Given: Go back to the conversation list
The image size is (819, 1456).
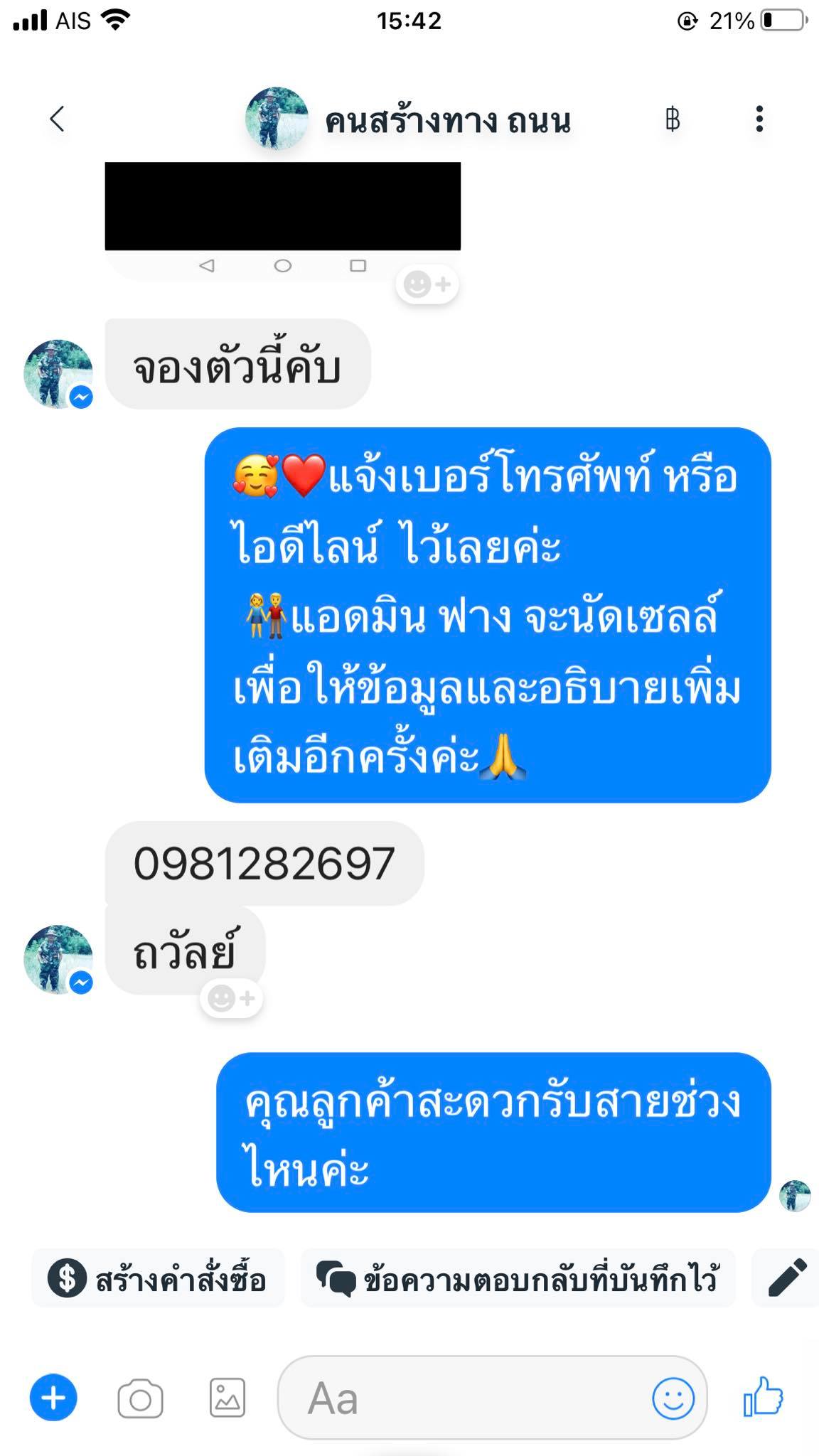Looking at the screenshot, I should tap(58, 119).
